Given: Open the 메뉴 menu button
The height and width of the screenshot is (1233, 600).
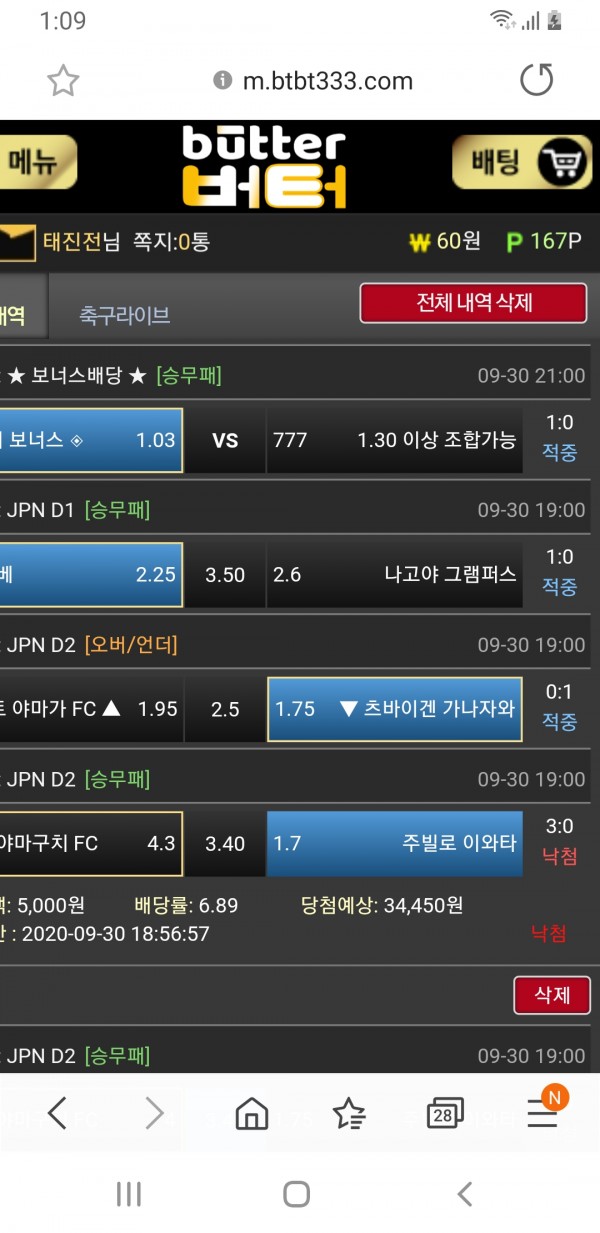Looking at the screenshot, I should point(36,162).
